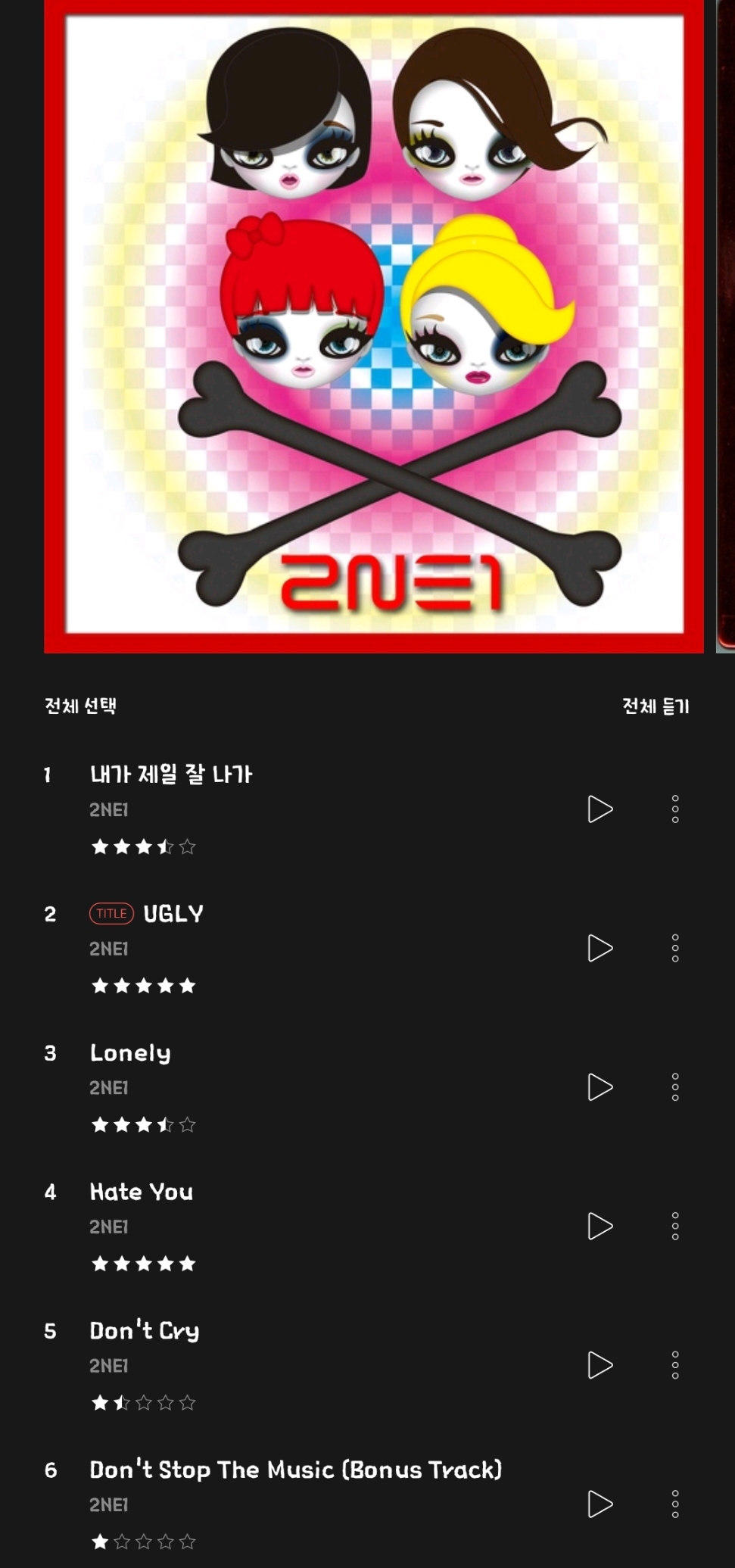Screen dimensions: 735x1568
Task: Select the Hate You track title
Action: point(143,1191)
